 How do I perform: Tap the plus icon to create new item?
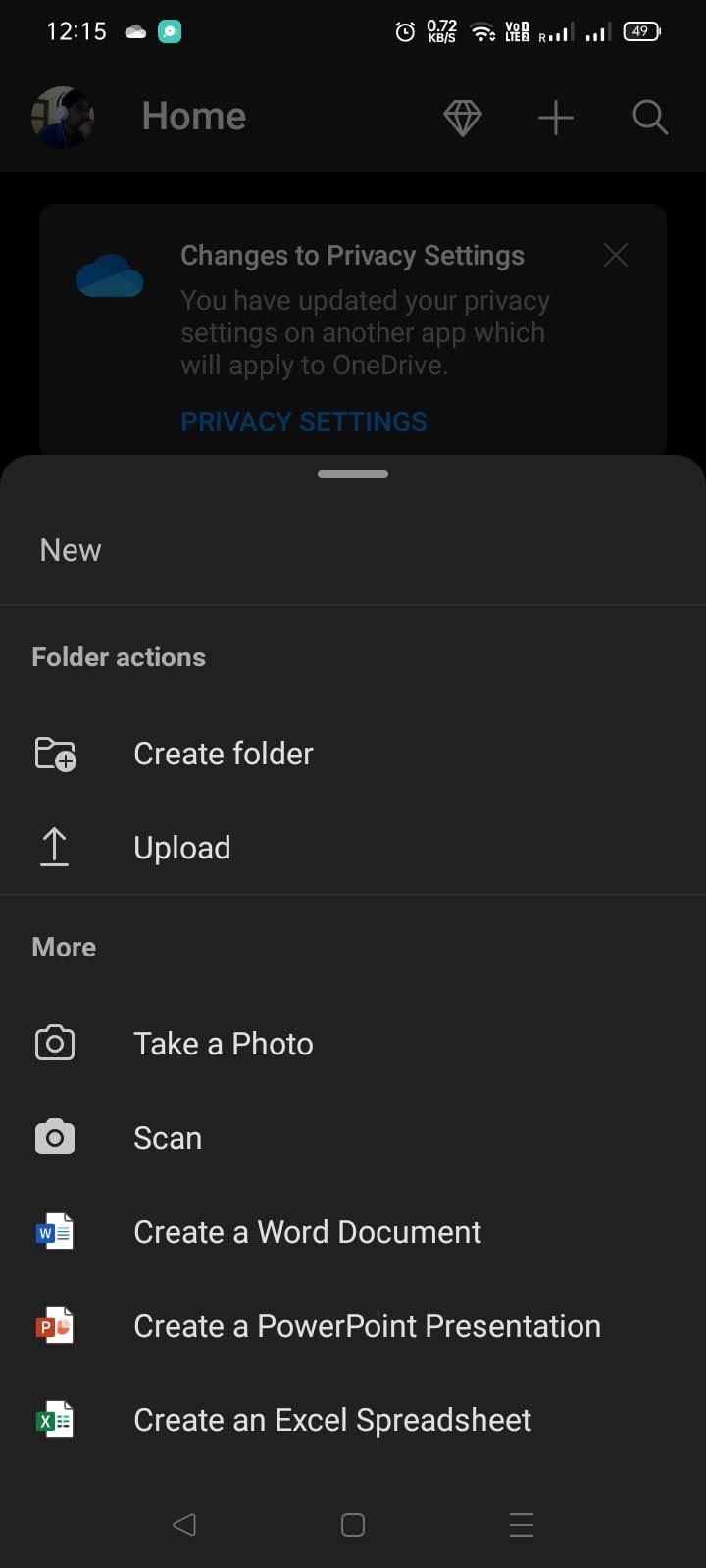tap(555, 117)
